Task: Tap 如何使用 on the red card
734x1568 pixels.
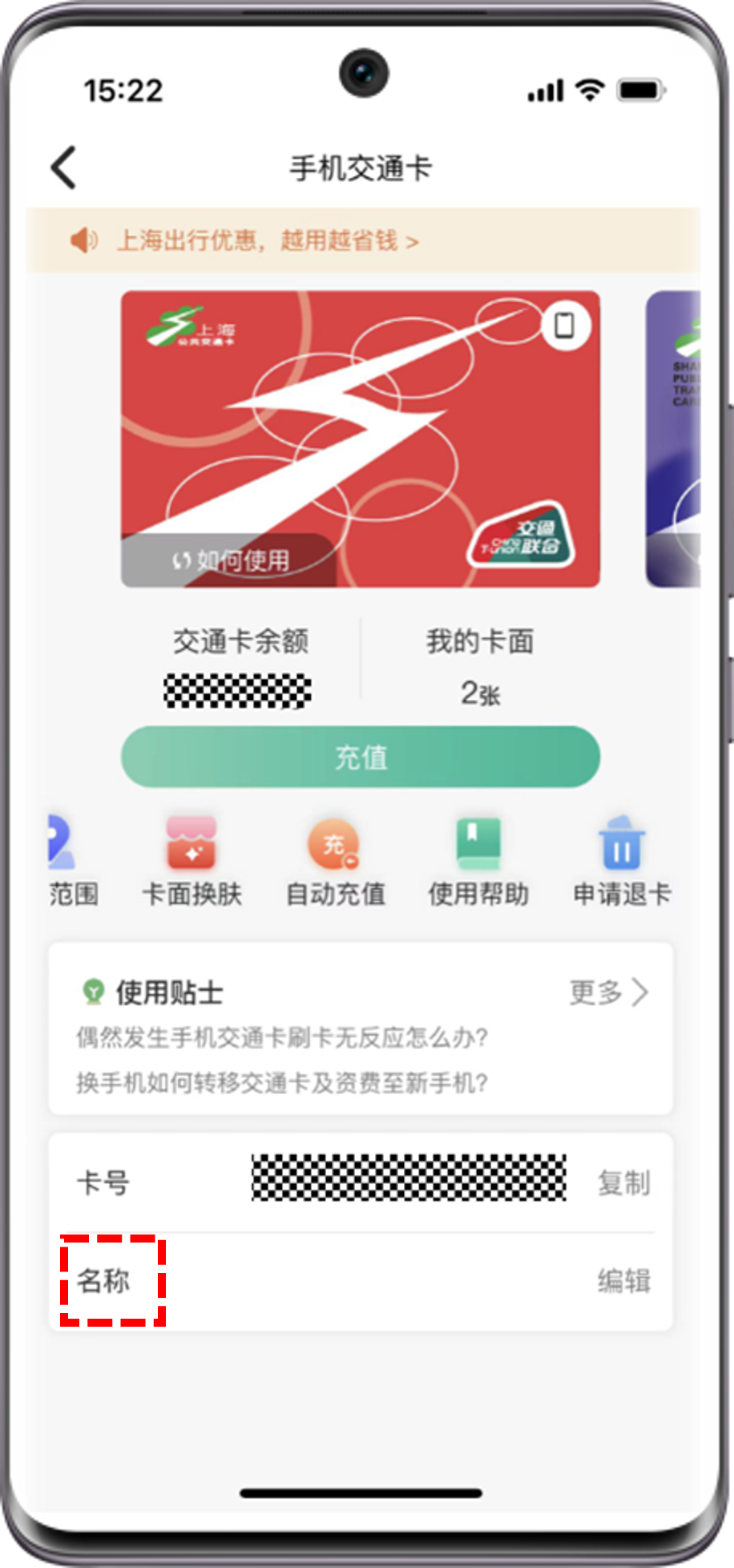Action: tap(232, 560)
